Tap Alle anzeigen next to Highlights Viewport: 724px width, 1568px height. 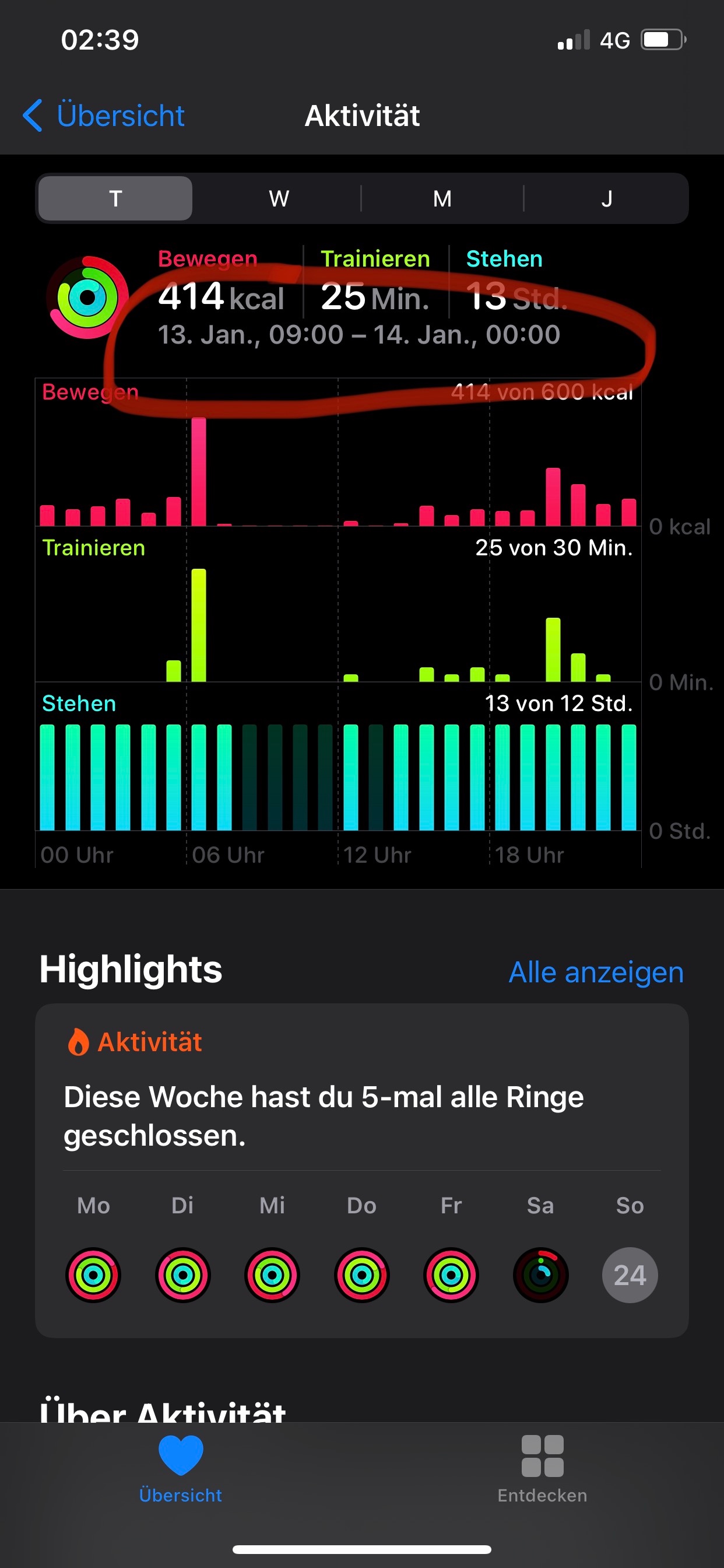click(596, 972)
